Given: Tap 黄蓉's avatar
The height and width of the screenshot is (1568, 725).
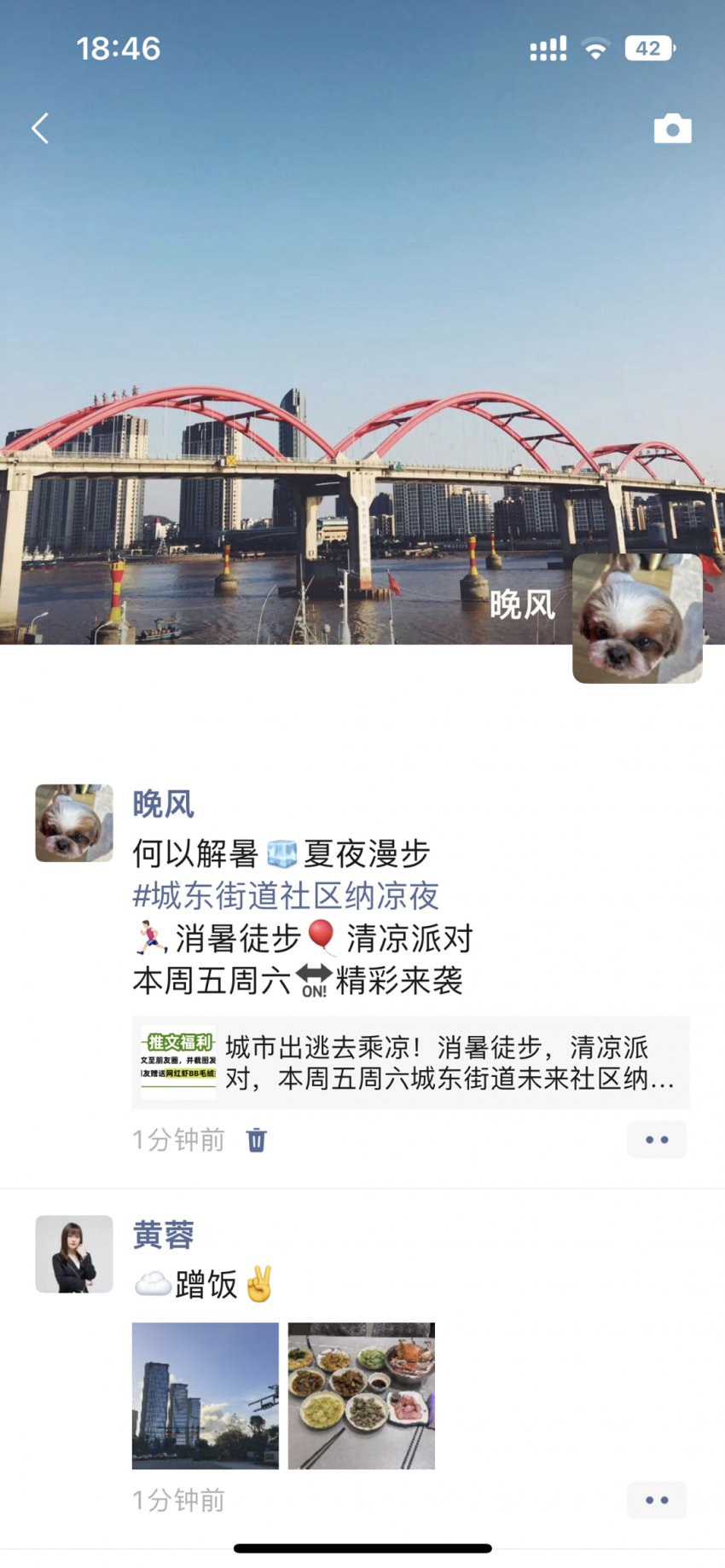Looking at the screenshot, I should click(x=74, y=1253).
